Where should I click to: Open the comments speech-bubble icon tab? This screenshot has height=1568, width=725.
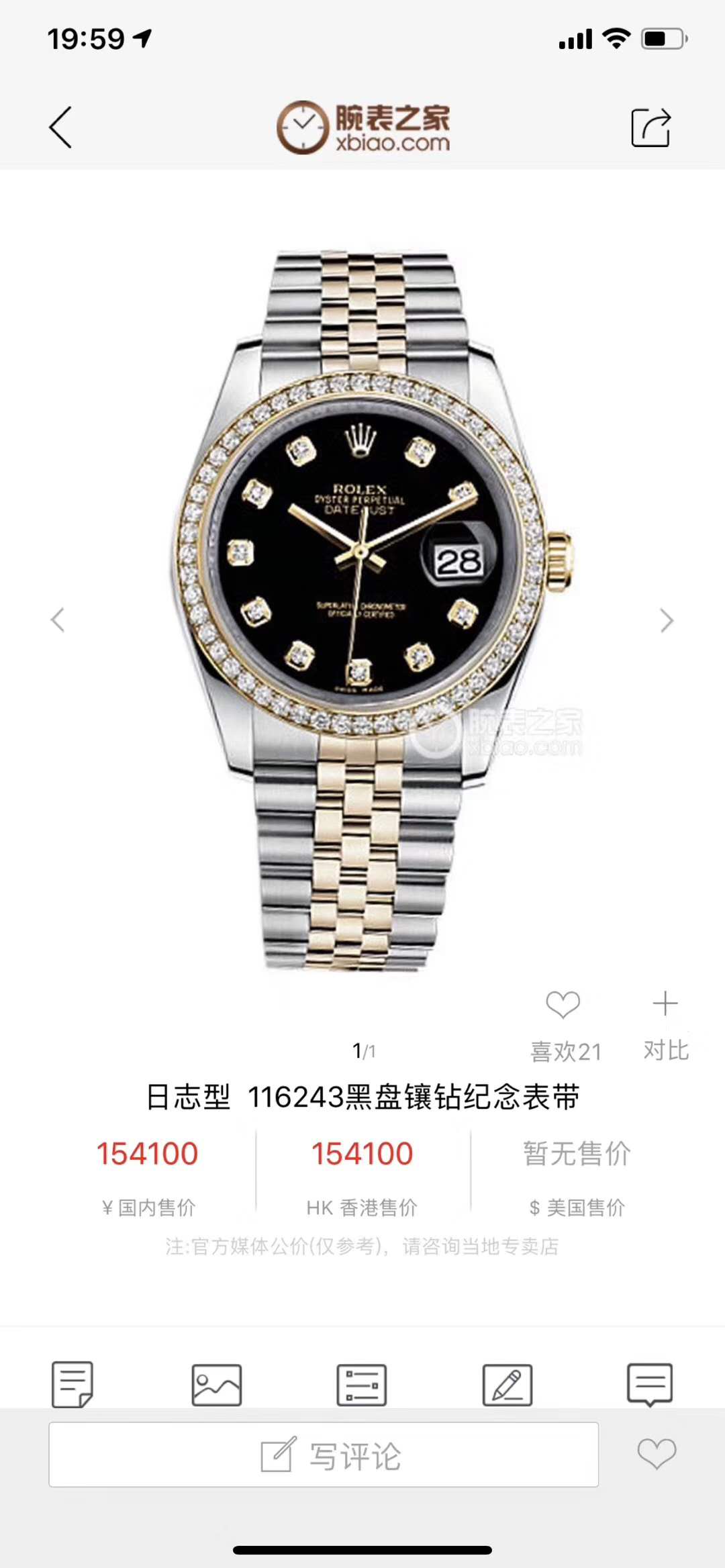pyautogui.click(x=649, y=1384)
